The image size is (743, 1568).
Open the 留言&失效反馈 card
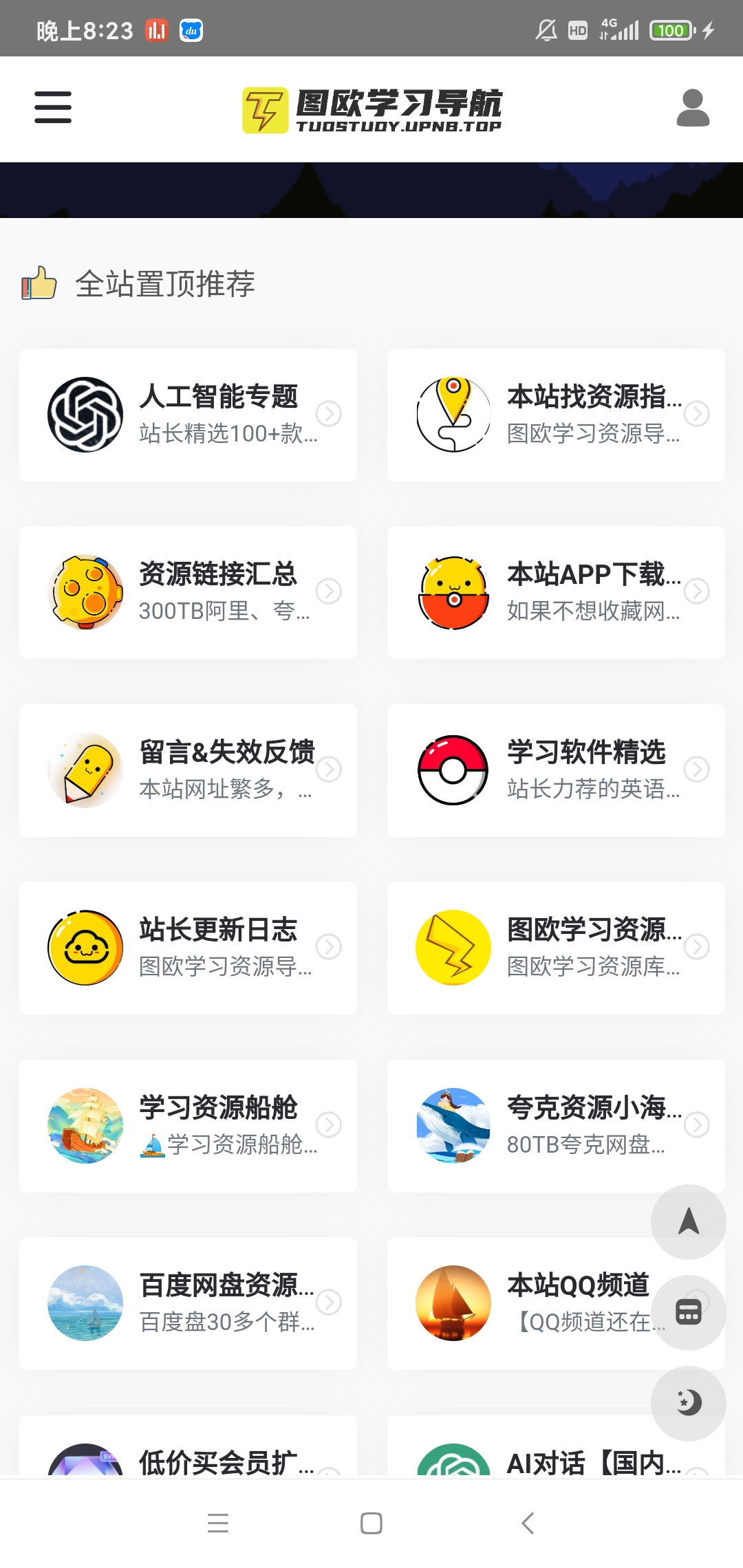click(188, 770)
